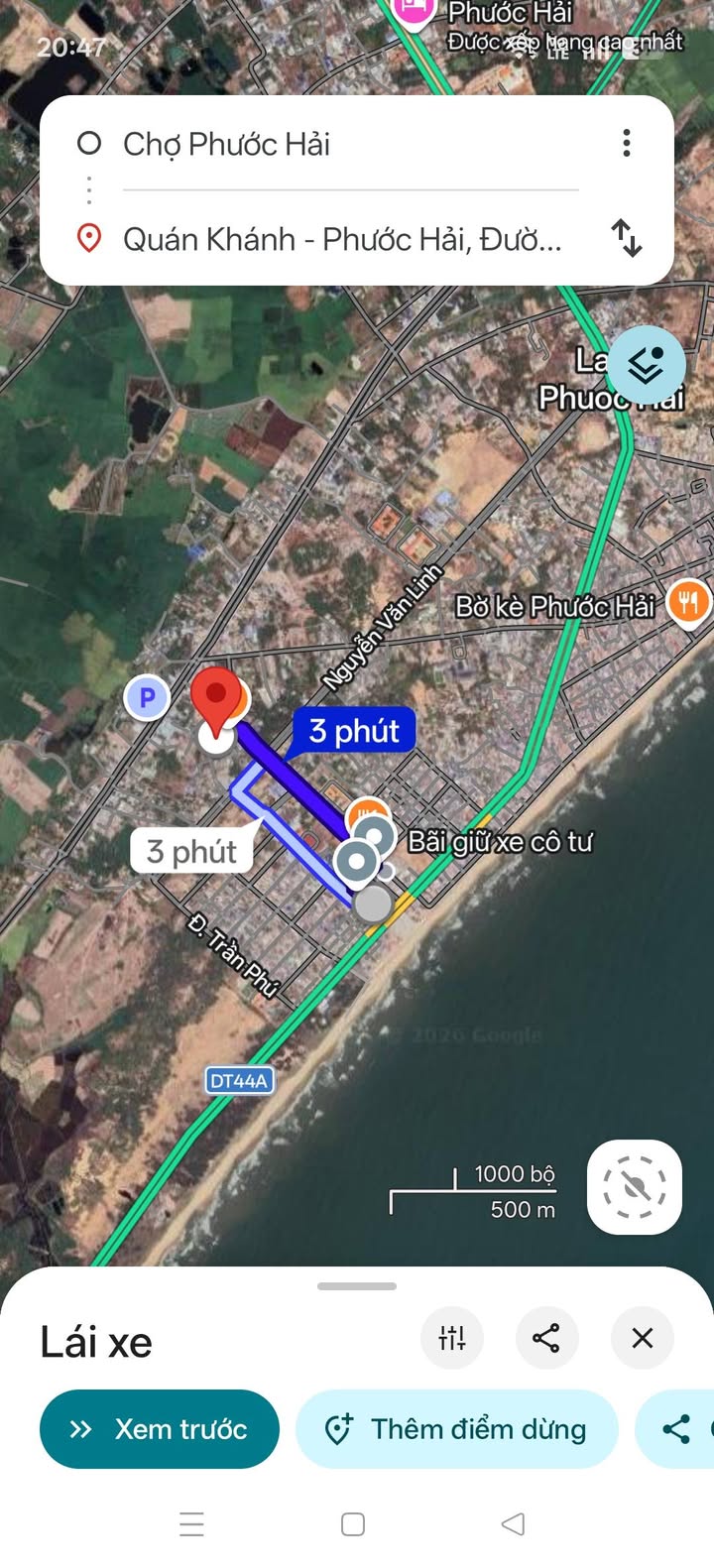Share the directions with round share icon
Screen dimensions: 714x1568
[x=546, y=1338]
